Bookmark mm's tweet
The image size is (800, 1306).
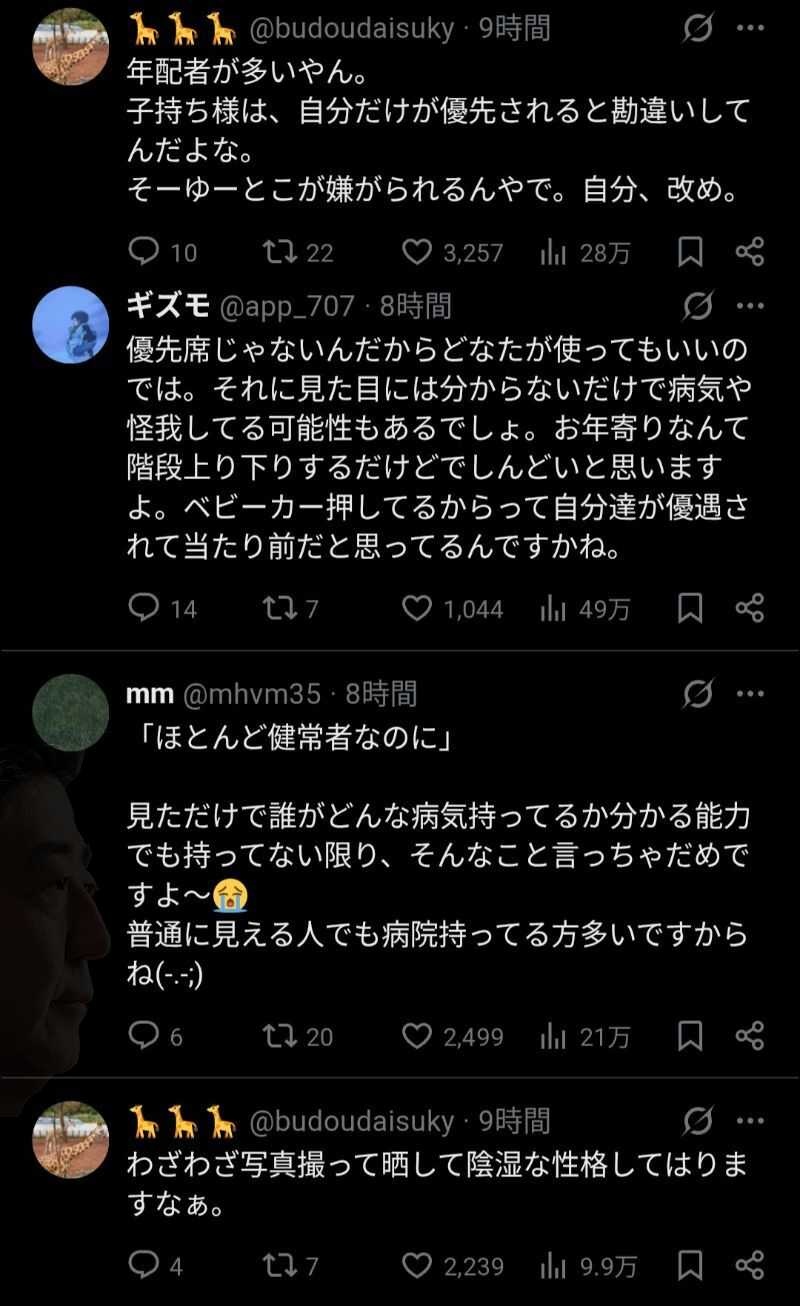tap(690, 1037)
